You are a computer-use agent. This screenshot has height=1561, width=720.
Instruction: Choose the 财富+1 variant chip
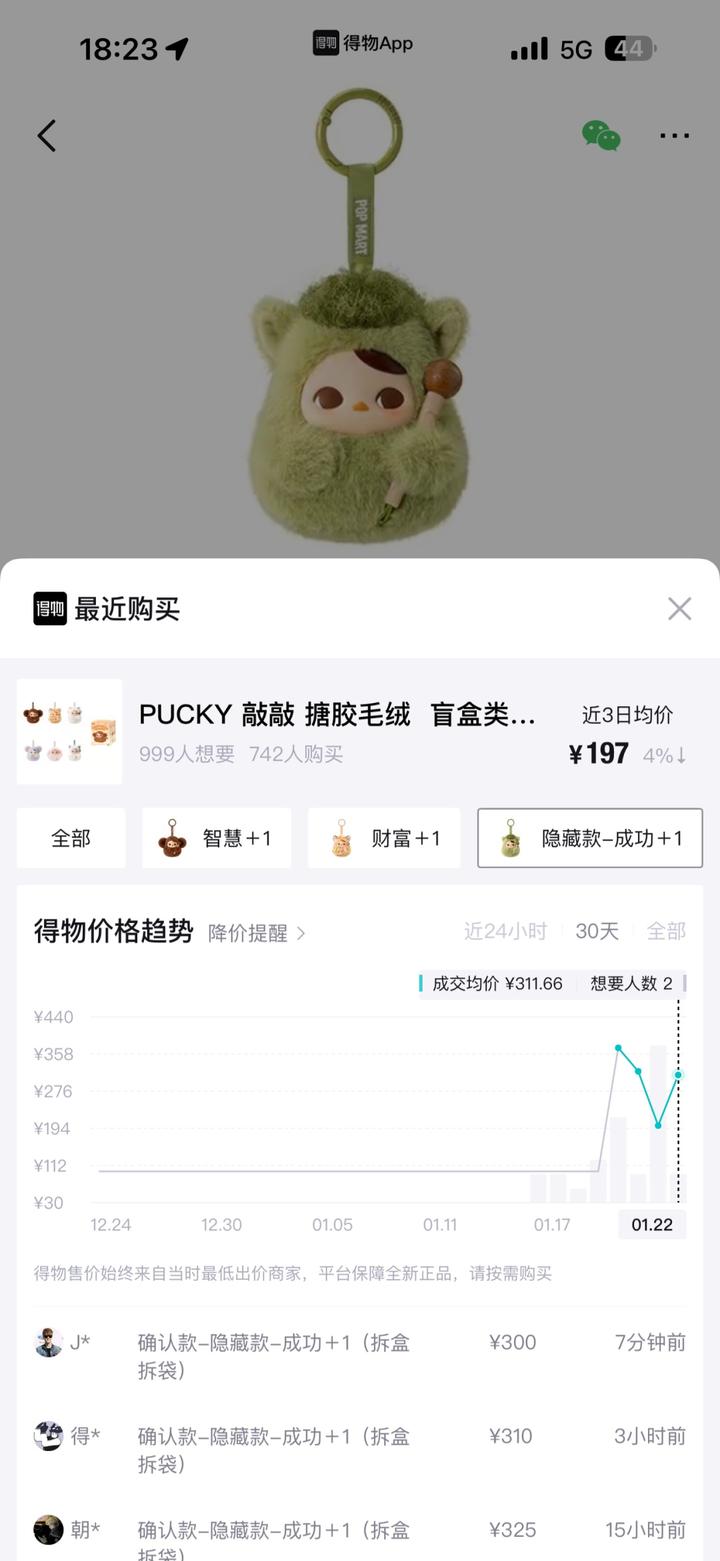click(384, 838)
